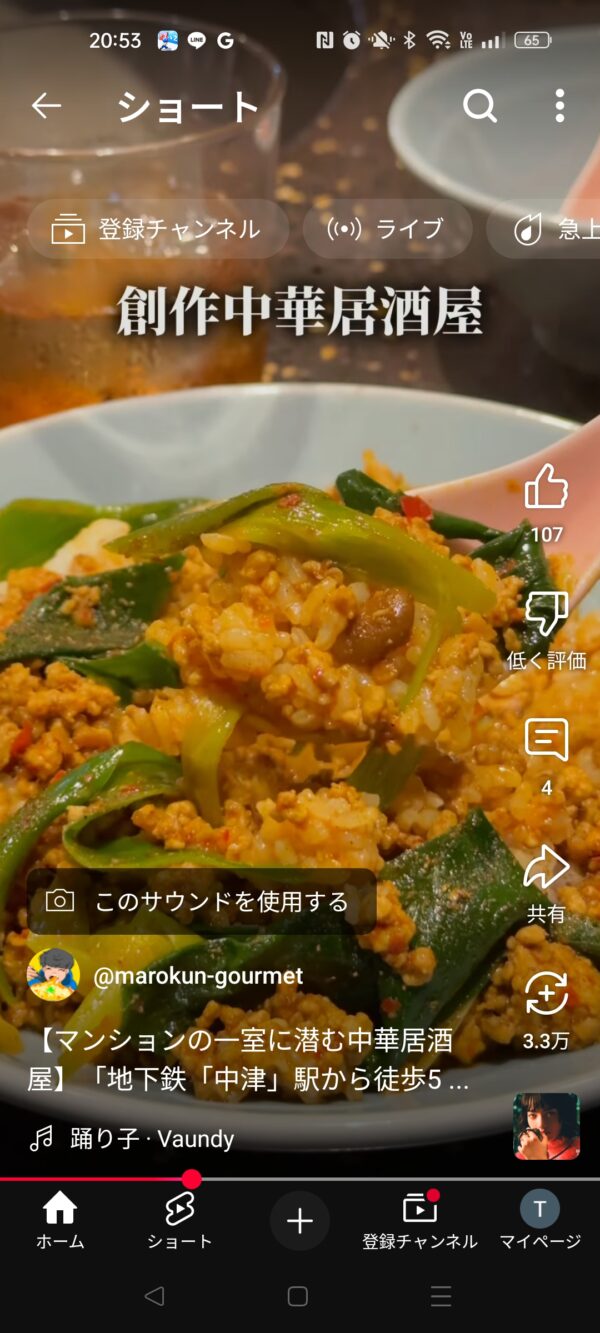Open the three-dot overflow menu
Viewport: 600px width, 1333px height.
point(559,106)
